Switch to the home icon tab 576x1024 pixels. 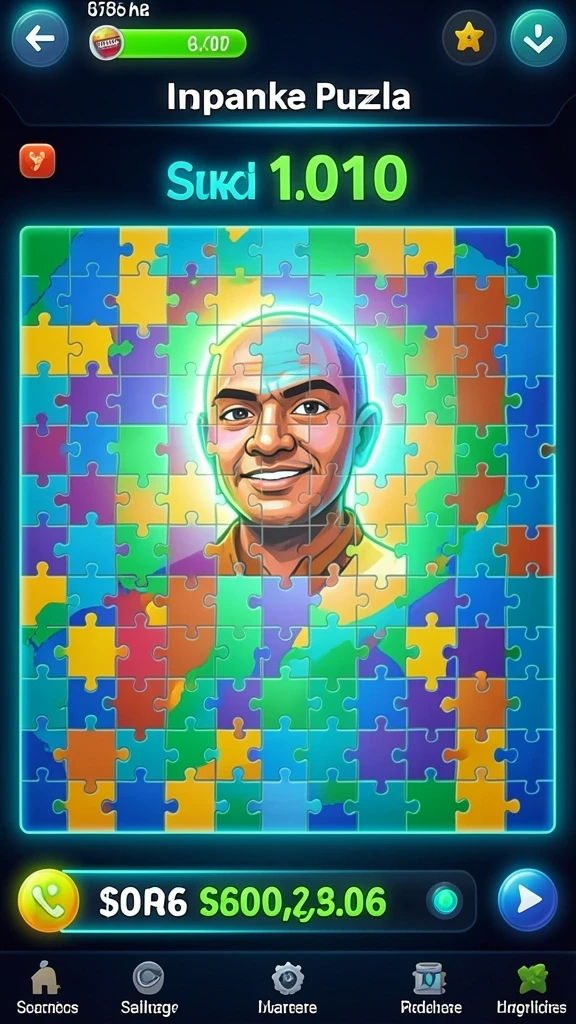[47, 988]
